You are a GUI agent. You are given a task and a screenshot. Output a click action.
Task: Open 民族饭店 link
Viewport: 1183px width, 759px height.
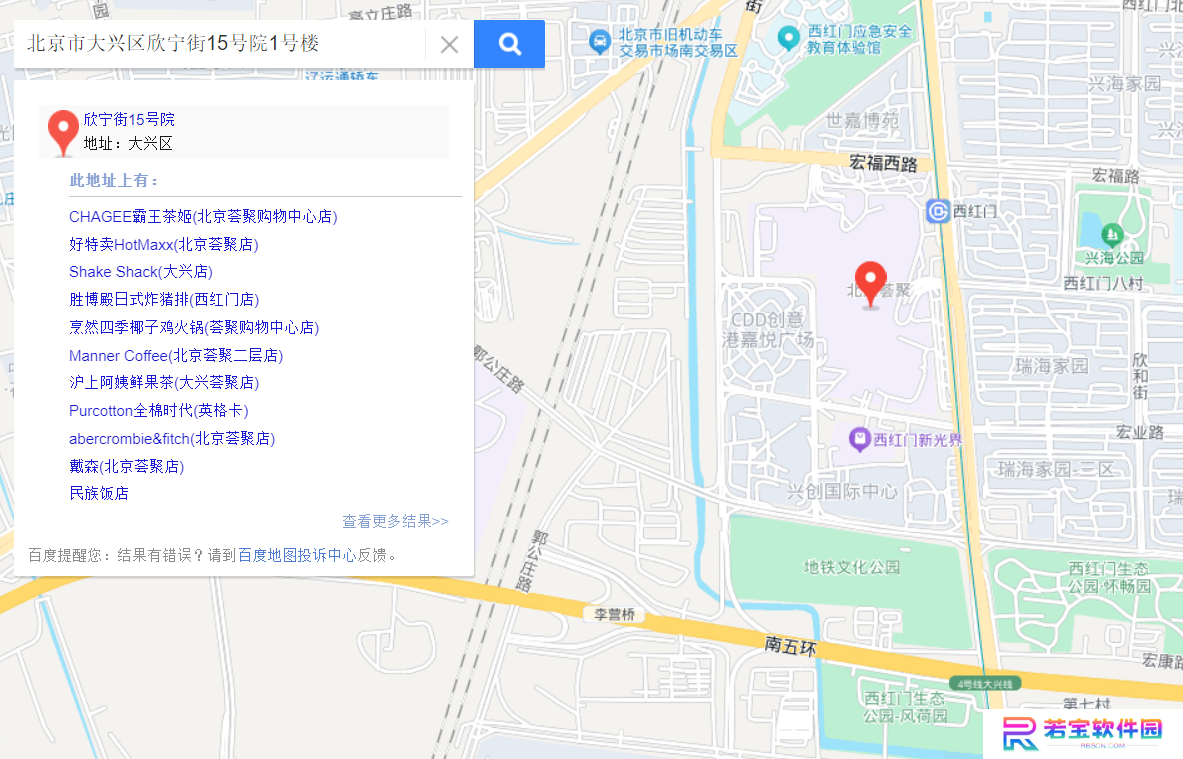pyautogui.click(x=99, y=493)
